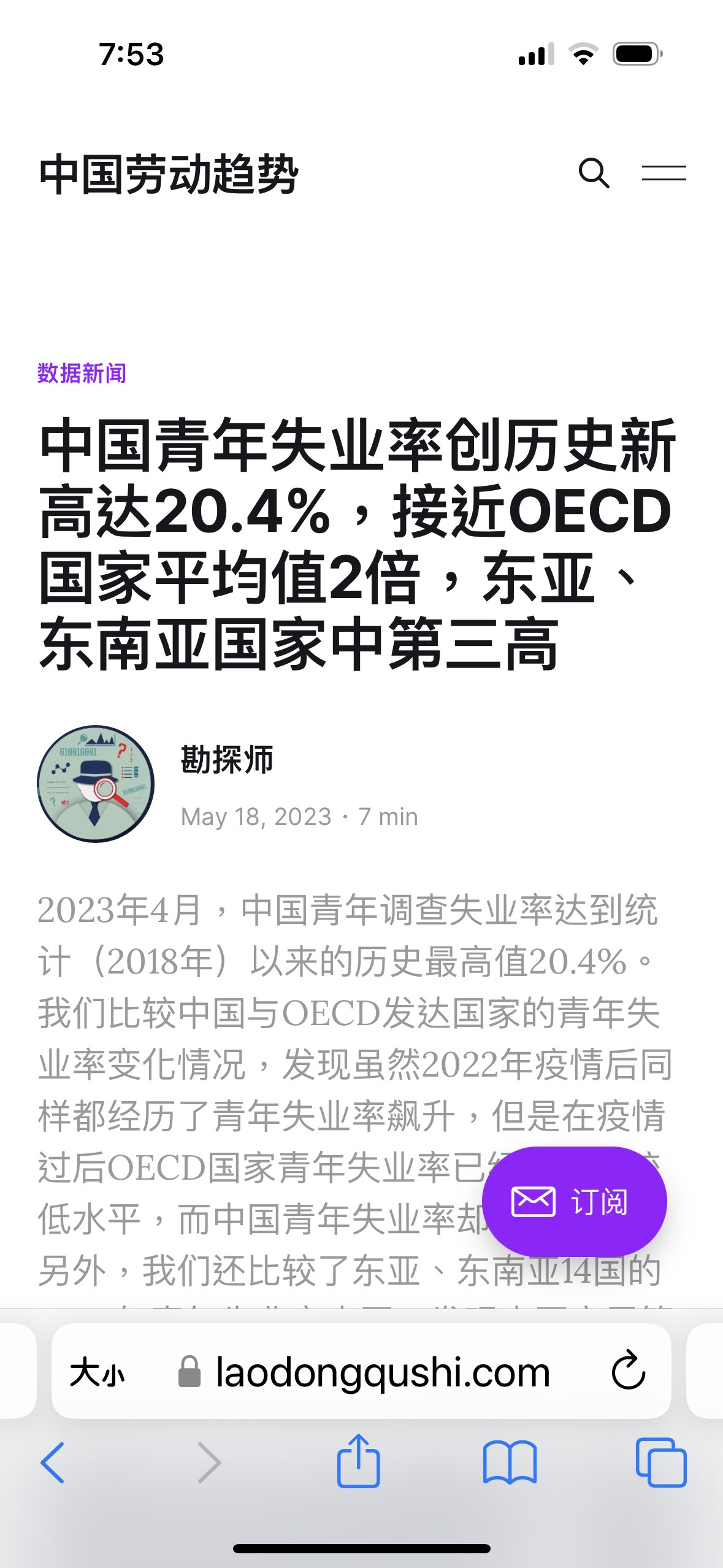
Task: Reload the page
Action: pos(628,1370)
